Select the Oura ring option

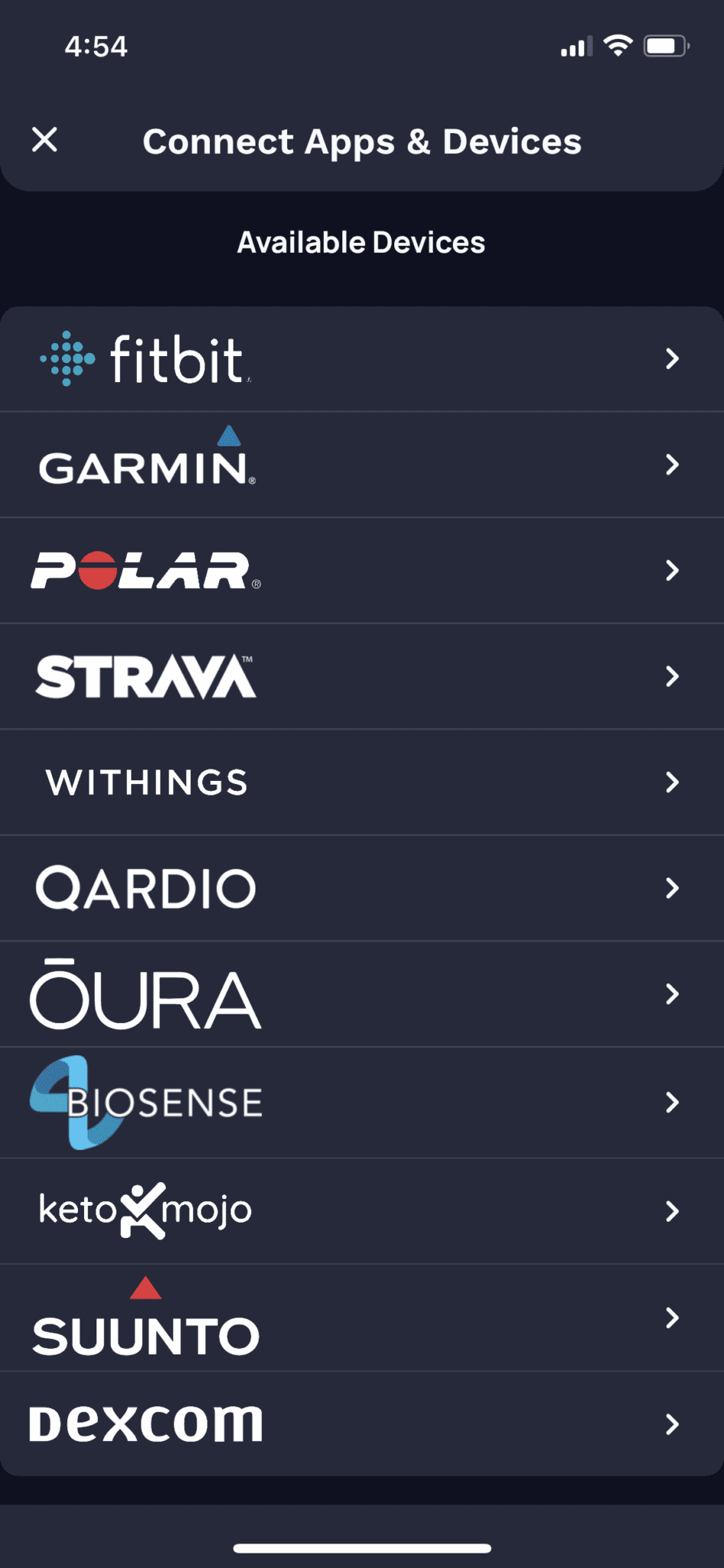pyautogui.click(x=361, y=994)
